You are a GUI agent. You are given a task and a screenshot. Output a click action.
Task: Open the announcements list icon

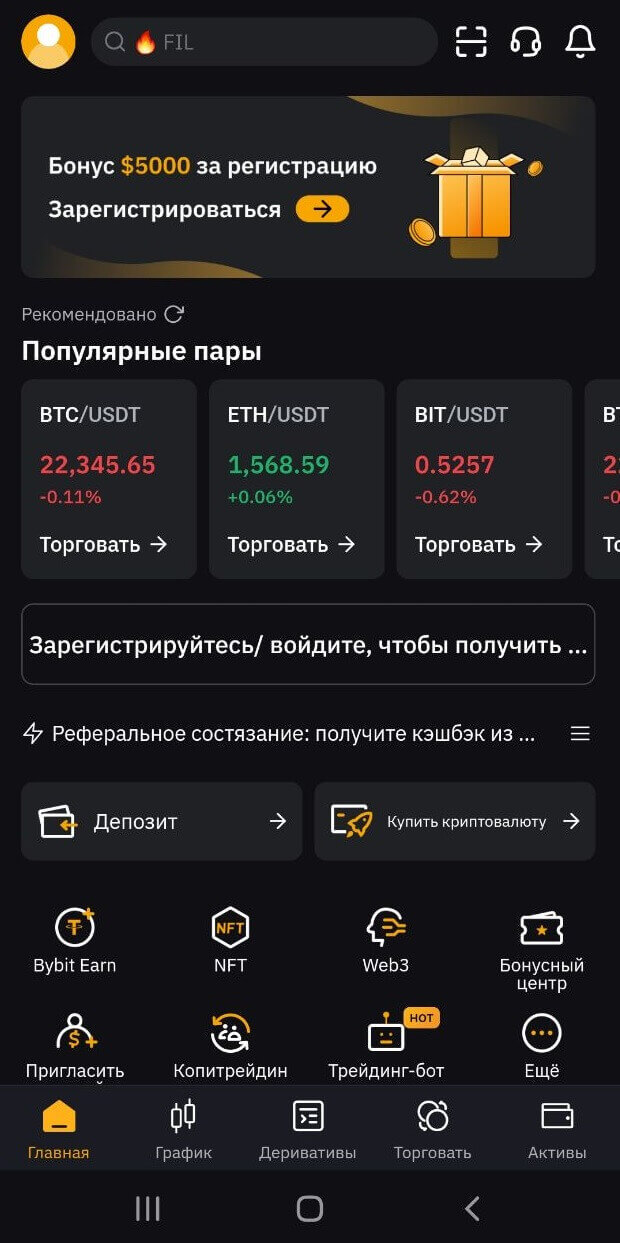(x=580, y=734)
